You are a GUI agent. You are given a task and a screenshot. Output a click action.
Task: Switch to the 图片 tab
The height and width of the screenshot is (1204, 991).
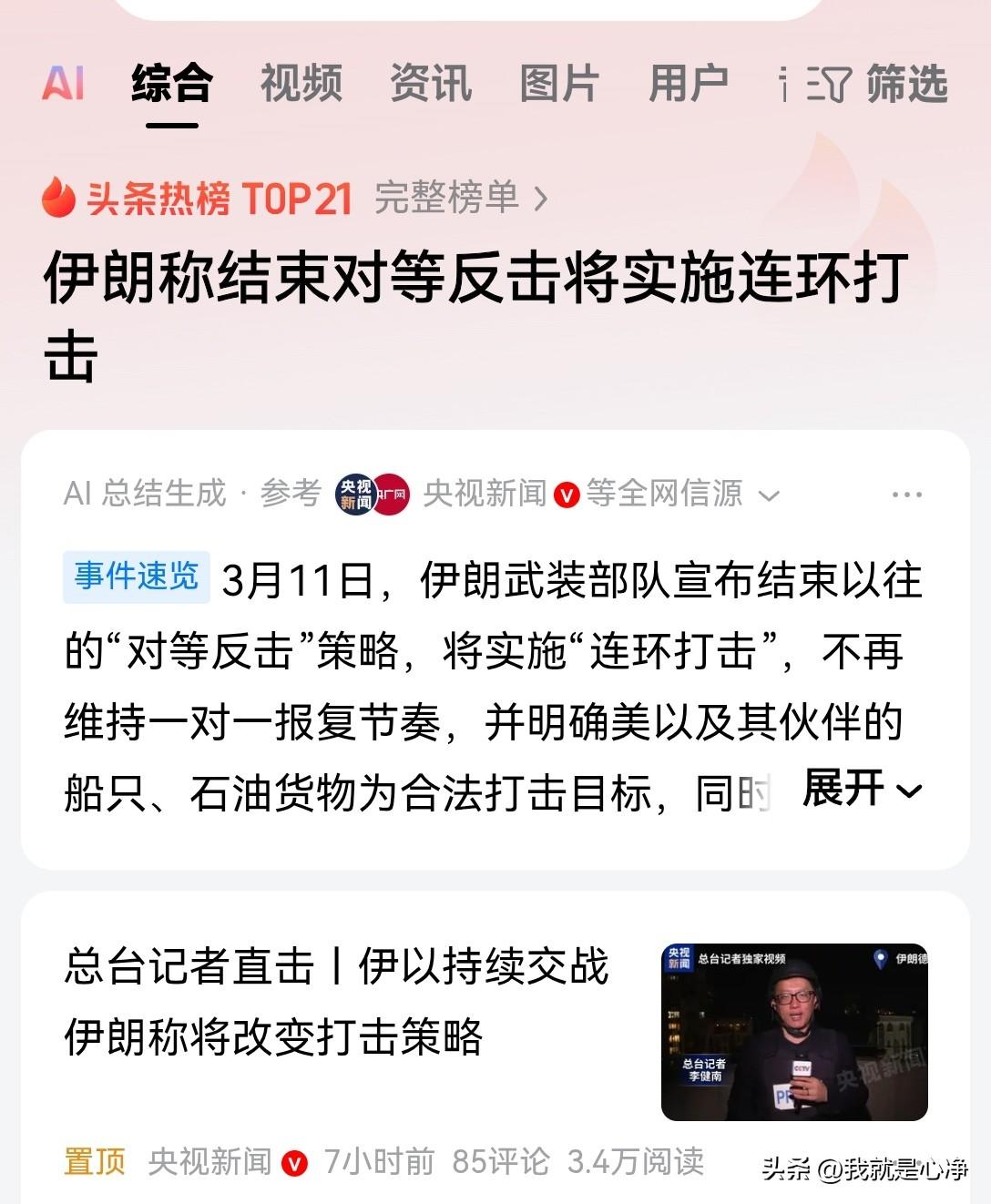(558, 85)
